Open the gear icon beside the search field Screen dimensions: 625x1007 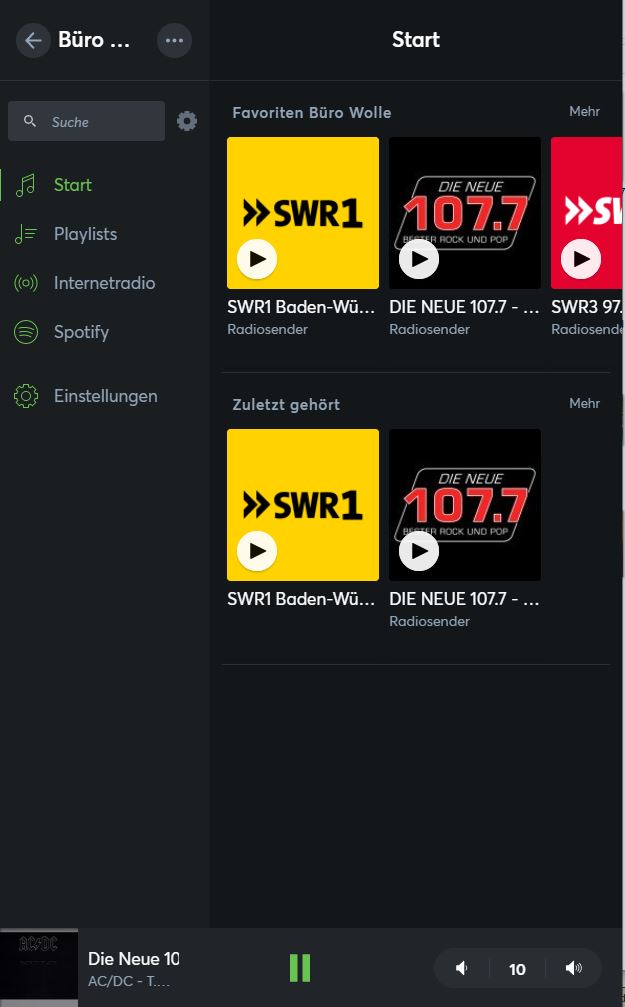click(187, 121)
